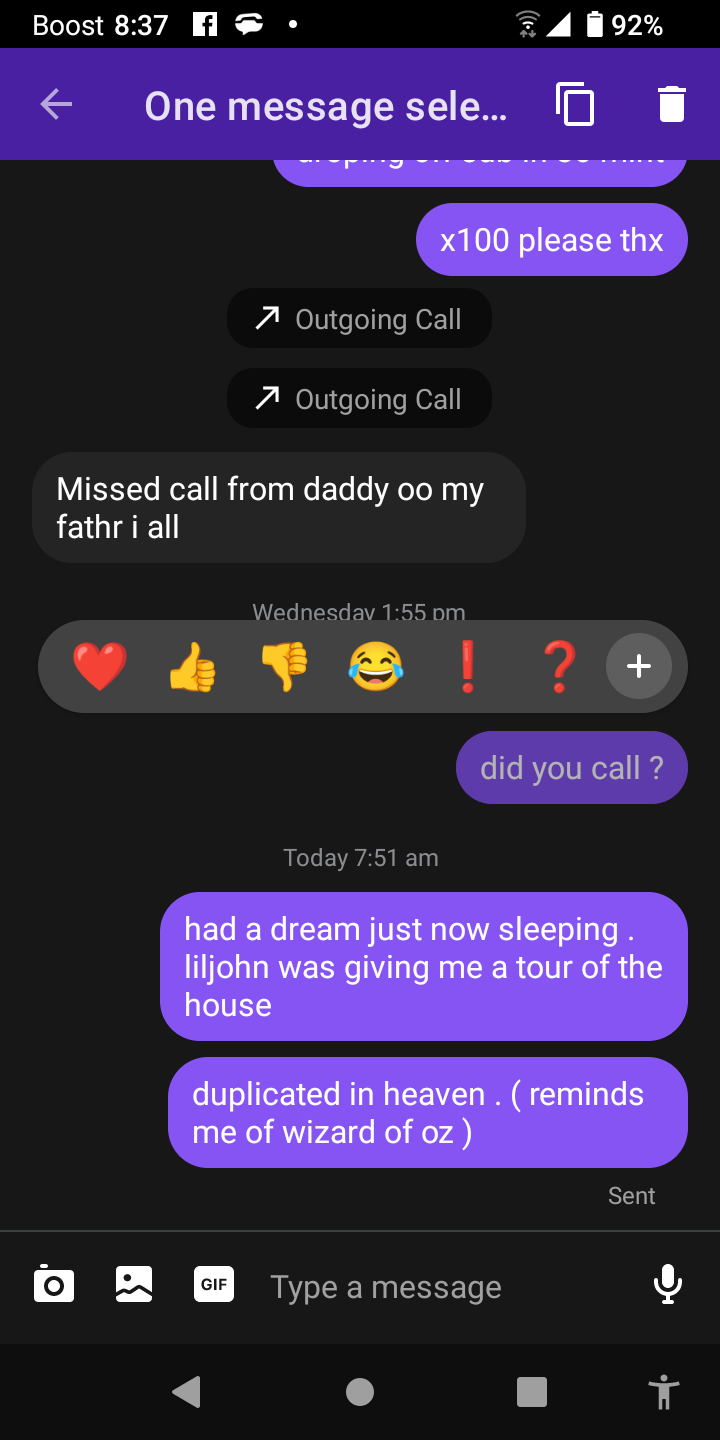Copy the selected message
Image resolution: width=720 pixels, height=1440 pixels.
[575, 104]
